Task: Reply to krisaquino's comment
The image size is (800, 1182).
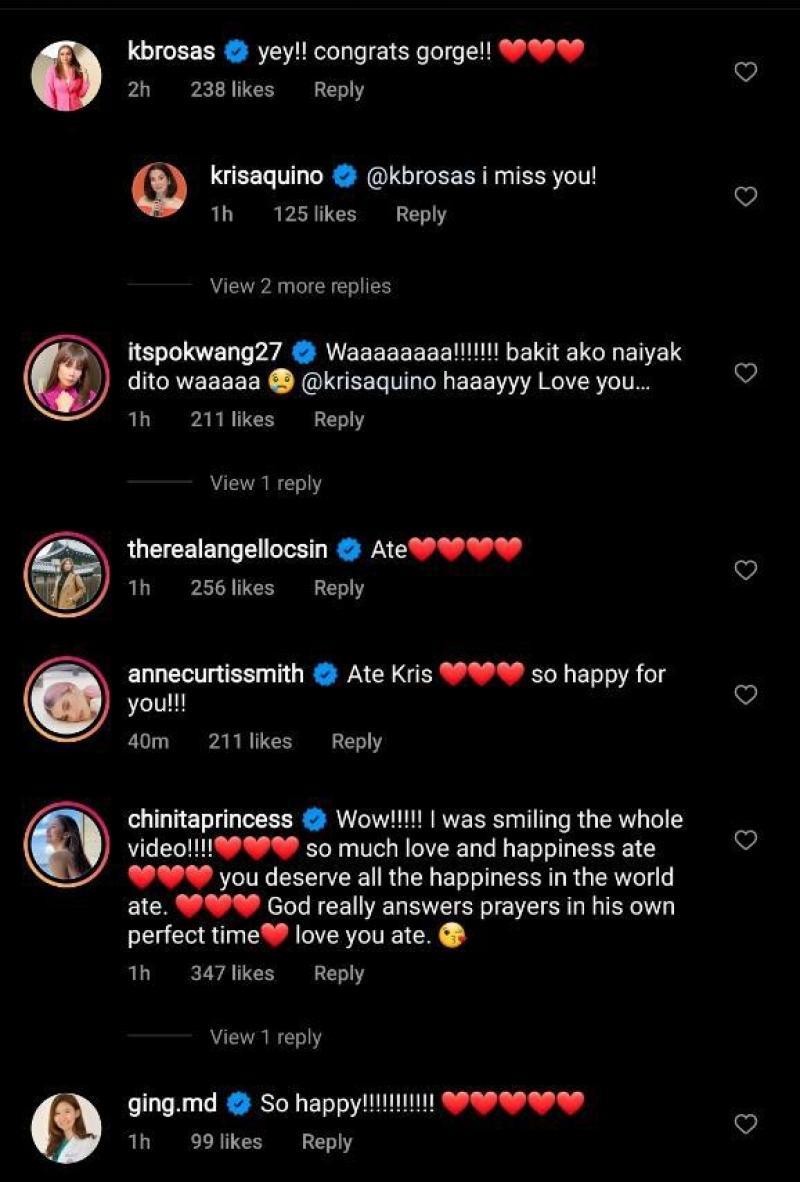Action: tap(420, 214)
